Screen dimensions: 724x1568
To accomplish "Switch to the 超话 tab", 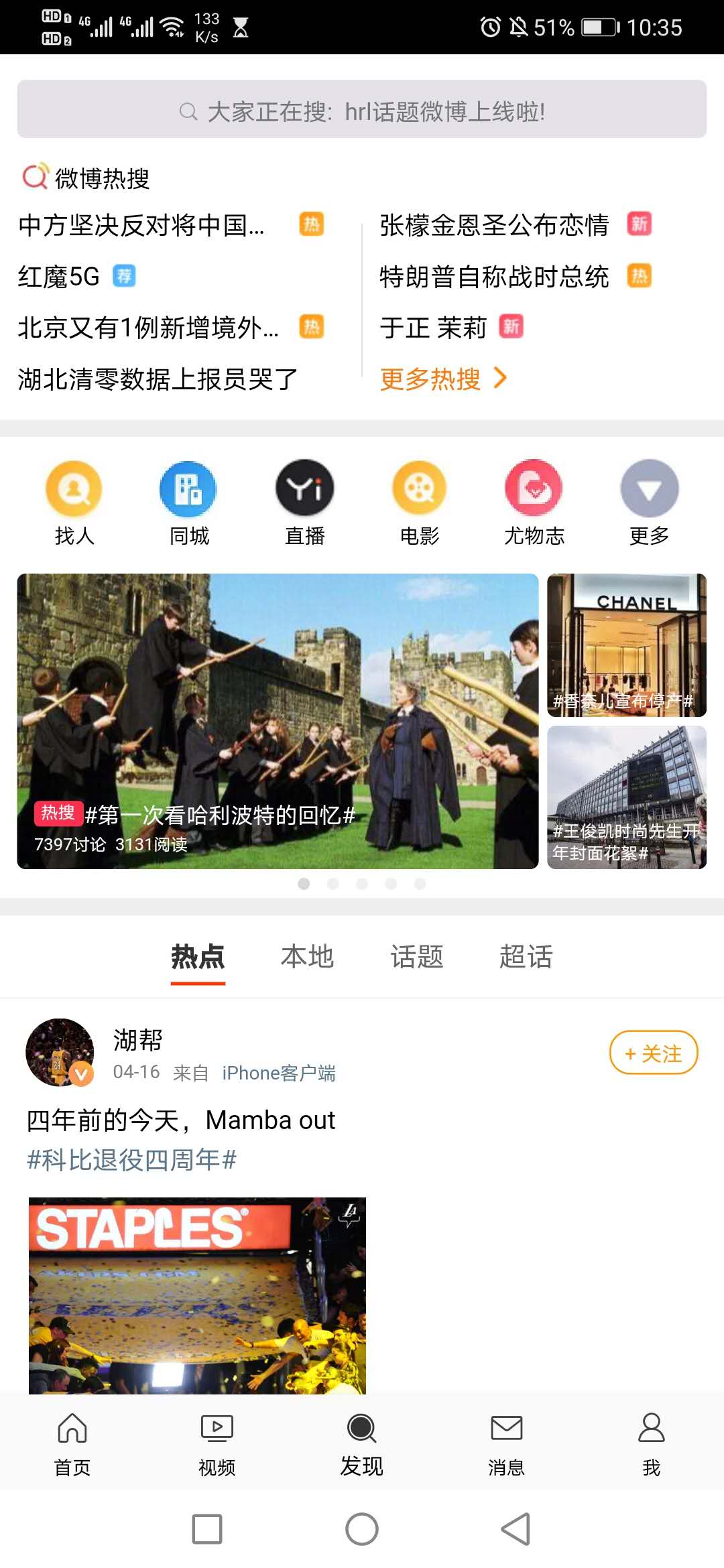I will tap(526, 956).
